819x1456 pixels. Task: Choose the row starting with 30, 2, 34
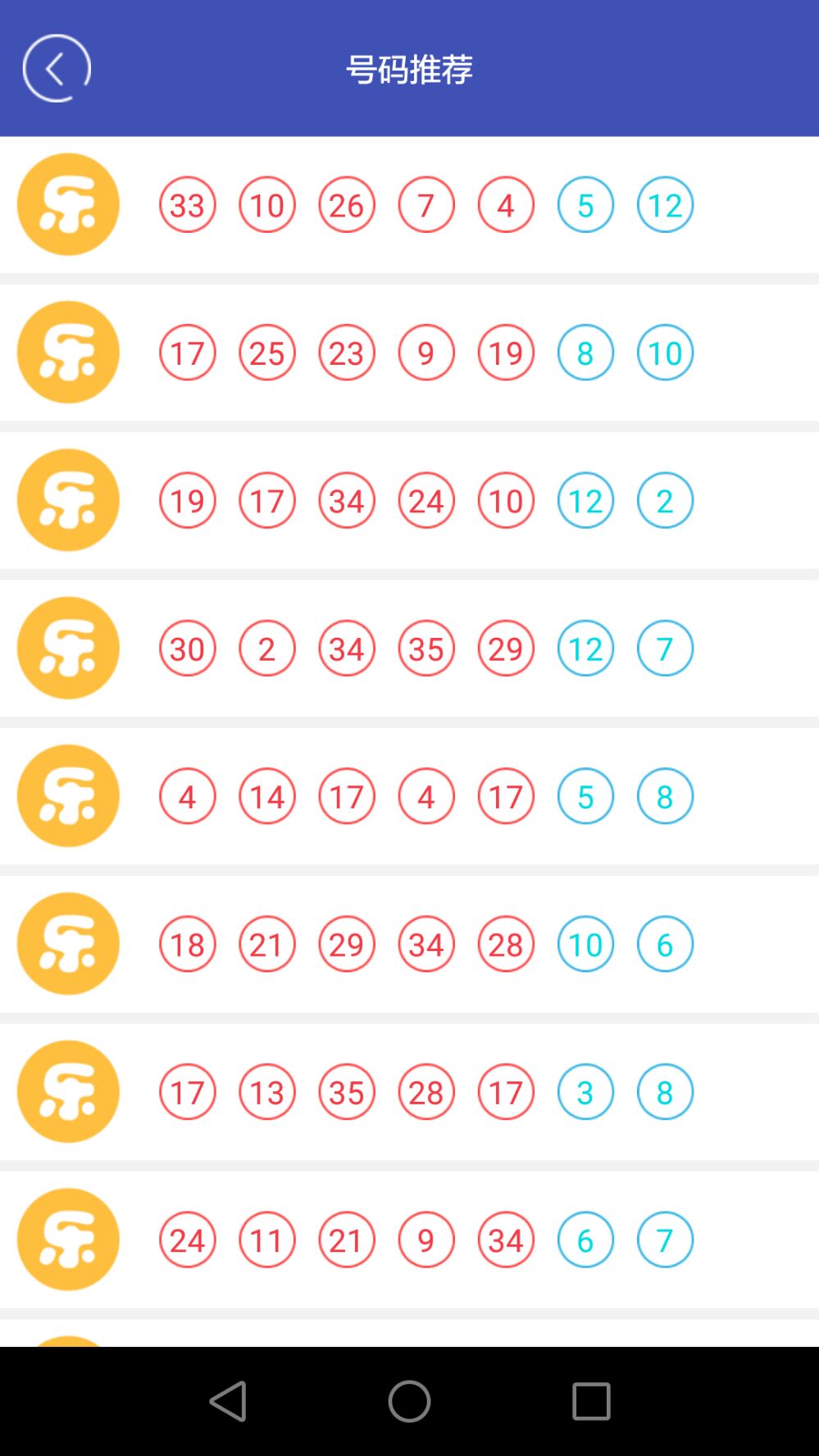coord(409,648)
